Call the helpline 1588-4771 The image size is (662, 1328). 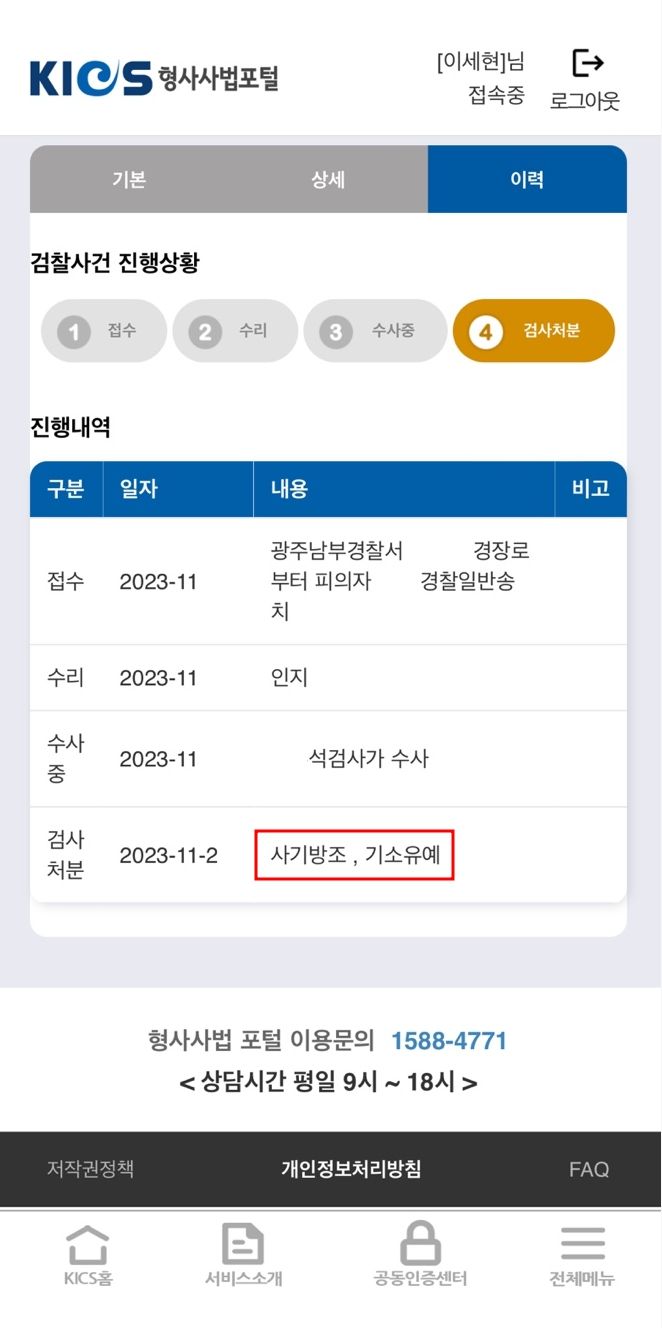click(x=449, y=1041)
